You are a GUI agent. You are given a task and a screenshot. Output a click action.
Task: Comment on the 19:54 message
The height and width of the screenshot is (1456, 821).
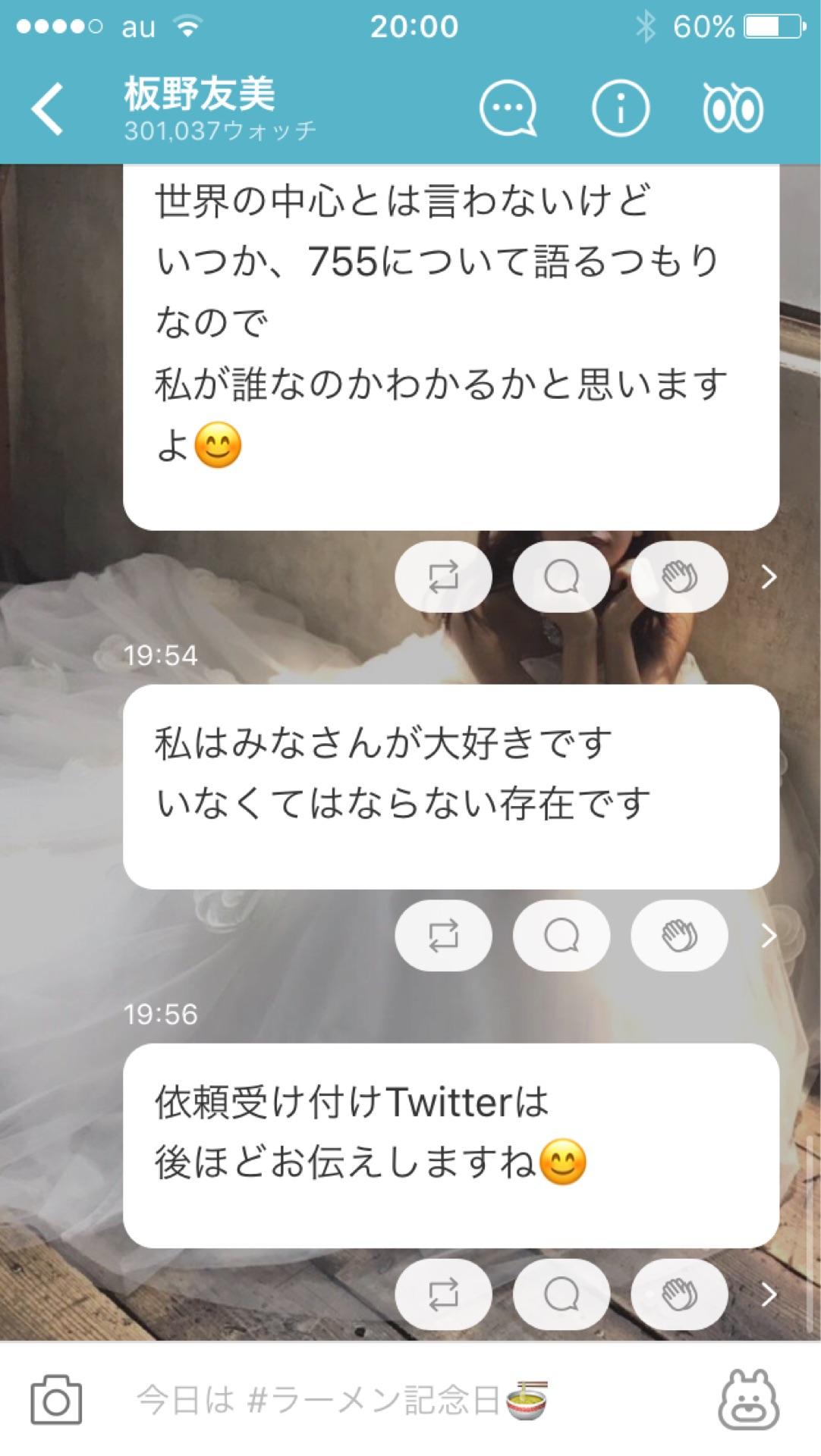[561, 935]
